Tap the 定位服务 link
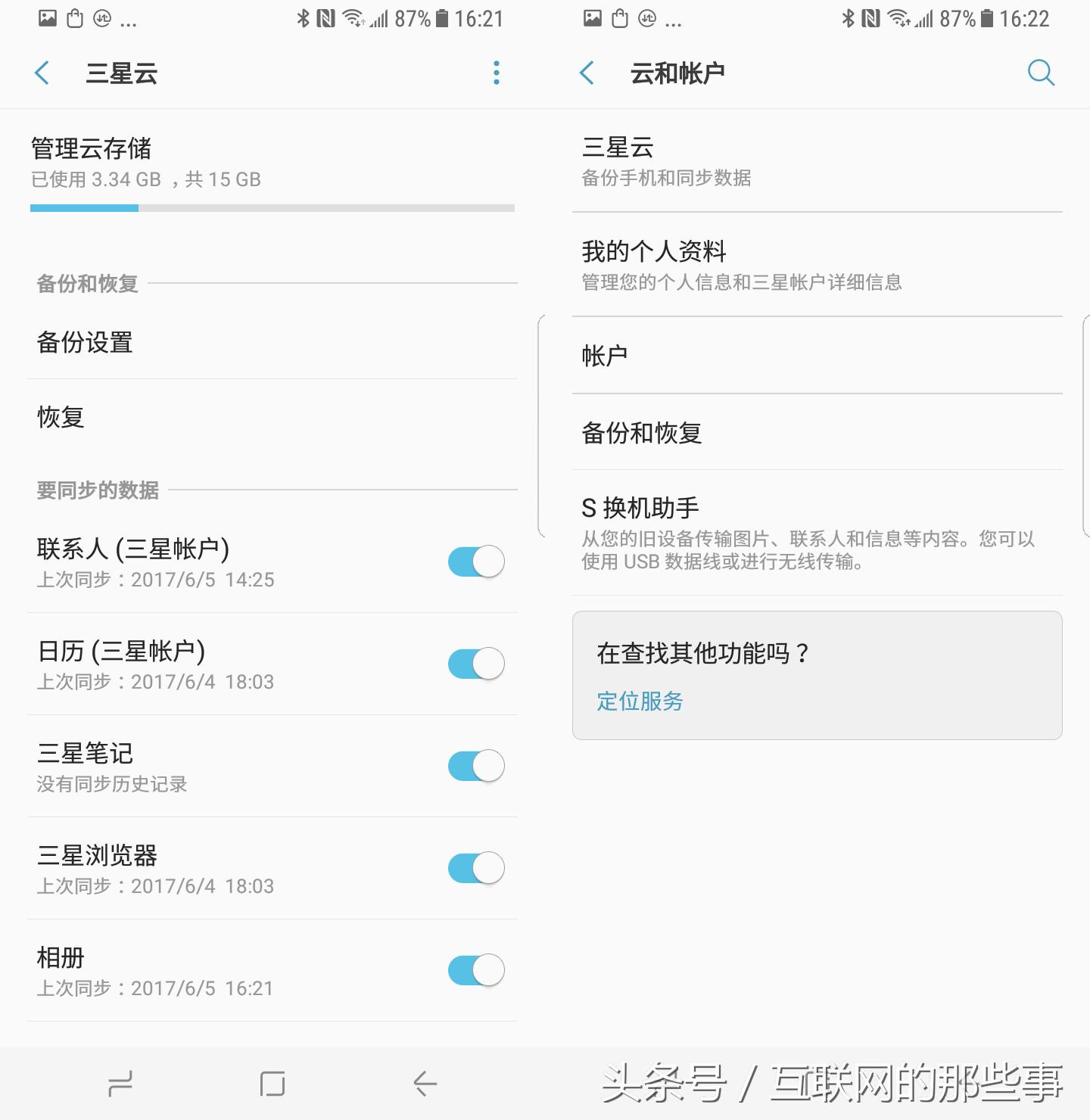1090x1120 pixels. pyautogui.click(x=640, y=702)
